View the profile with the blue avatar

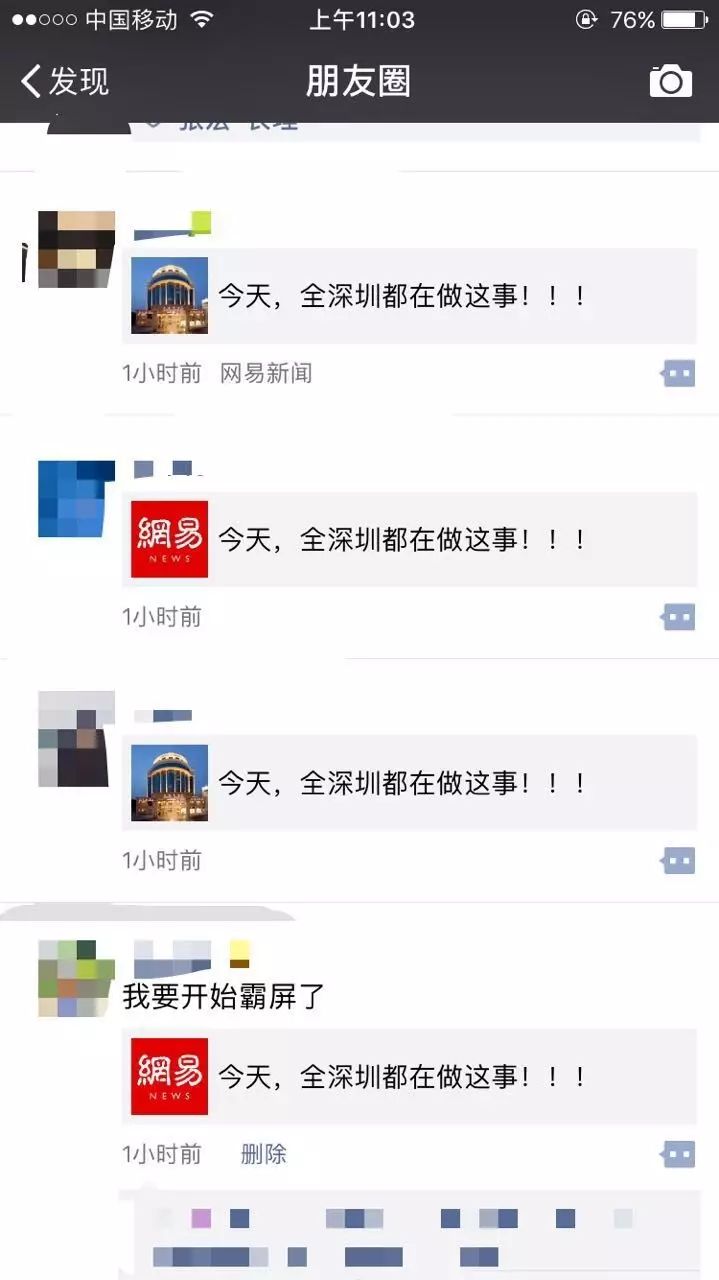(76, 499)
